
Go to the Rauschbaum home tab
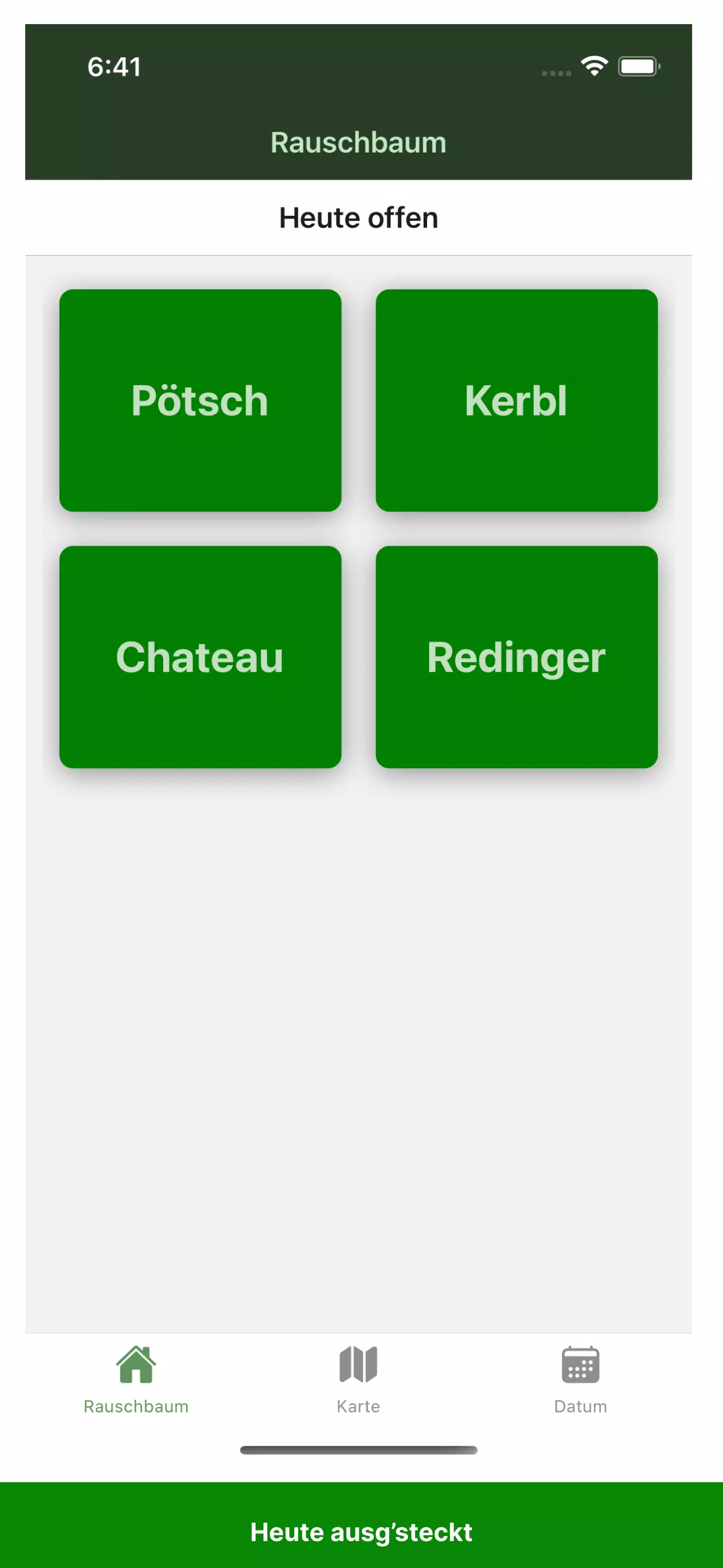(136, 1380)
